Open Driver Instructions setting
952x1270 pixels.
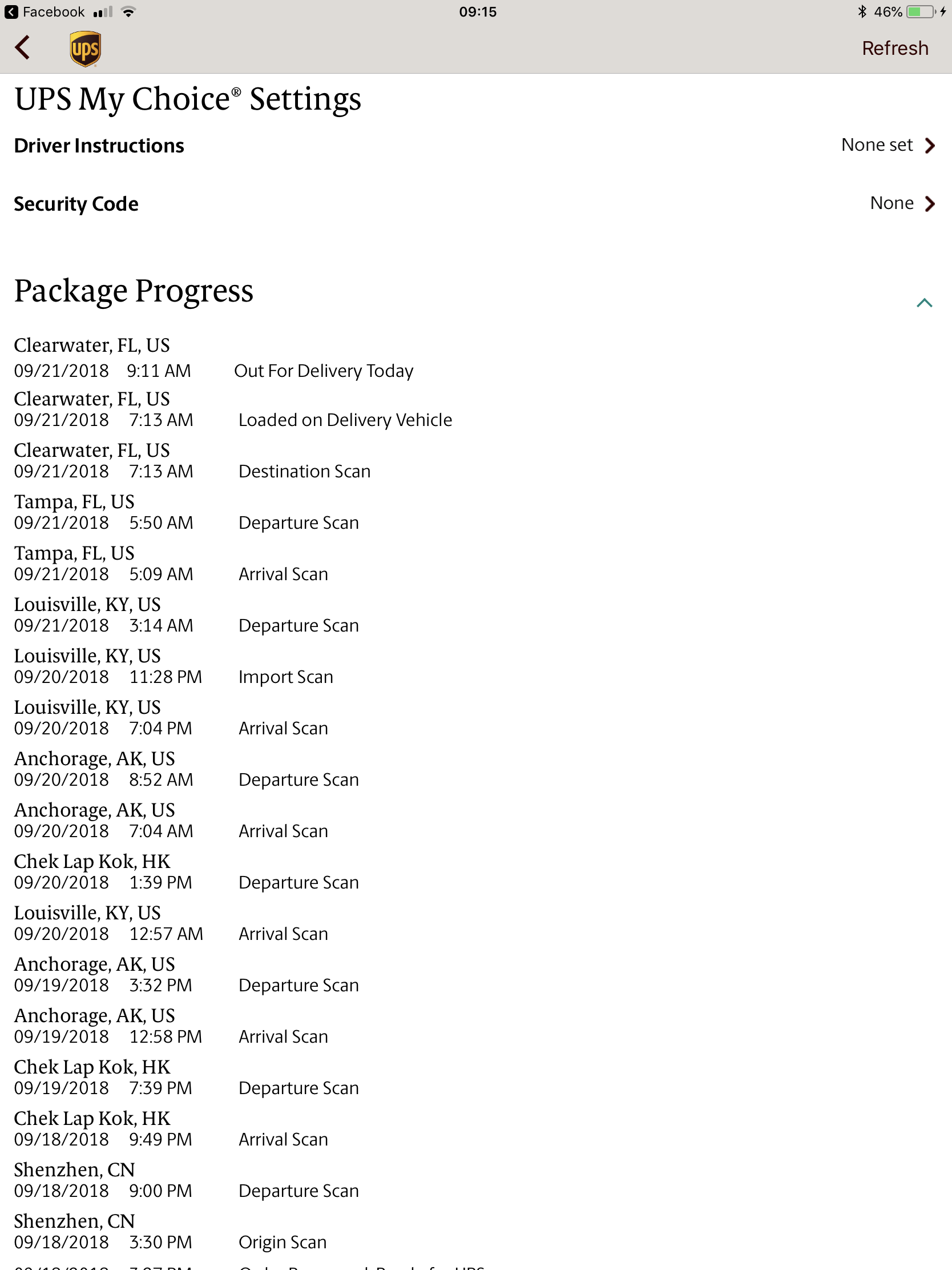(x=475, y=145)
